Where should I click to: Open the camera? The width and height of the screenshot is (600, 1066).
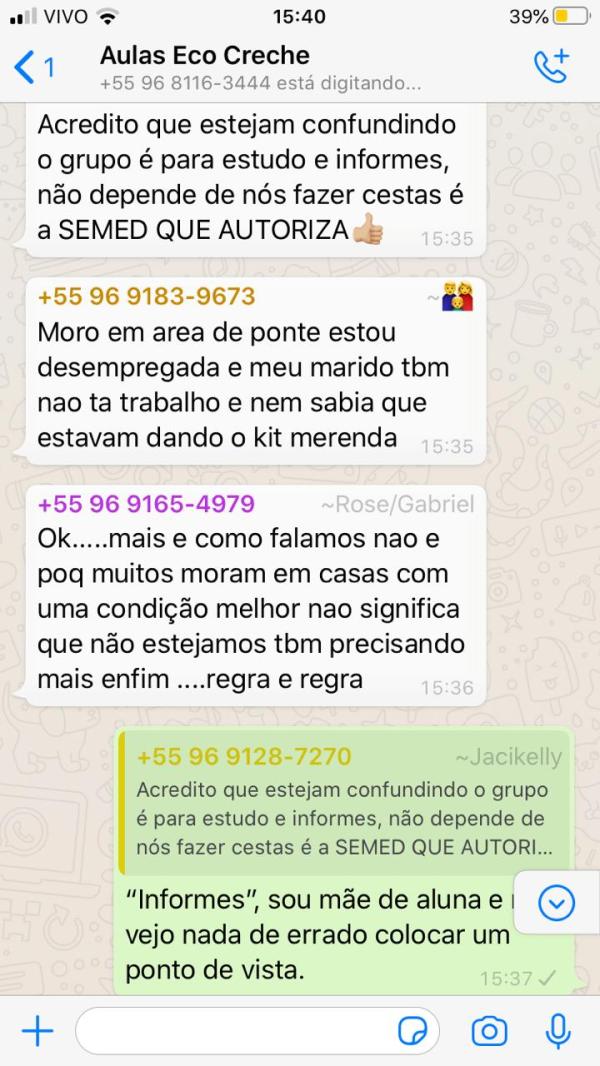(489, 1031)
